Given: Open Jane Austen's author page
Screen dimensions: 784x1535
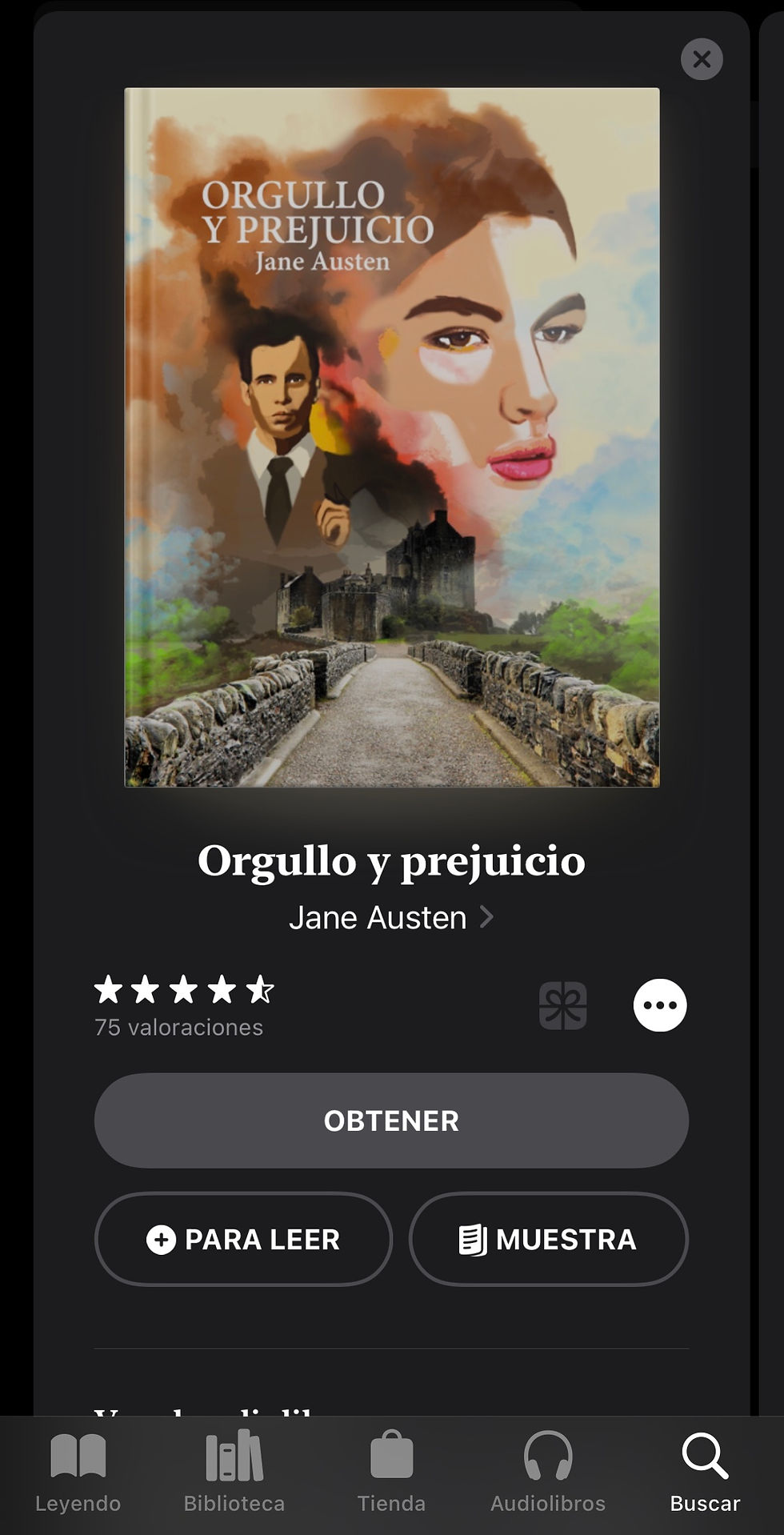Looking at the screenshot, I should click(391, 918).
